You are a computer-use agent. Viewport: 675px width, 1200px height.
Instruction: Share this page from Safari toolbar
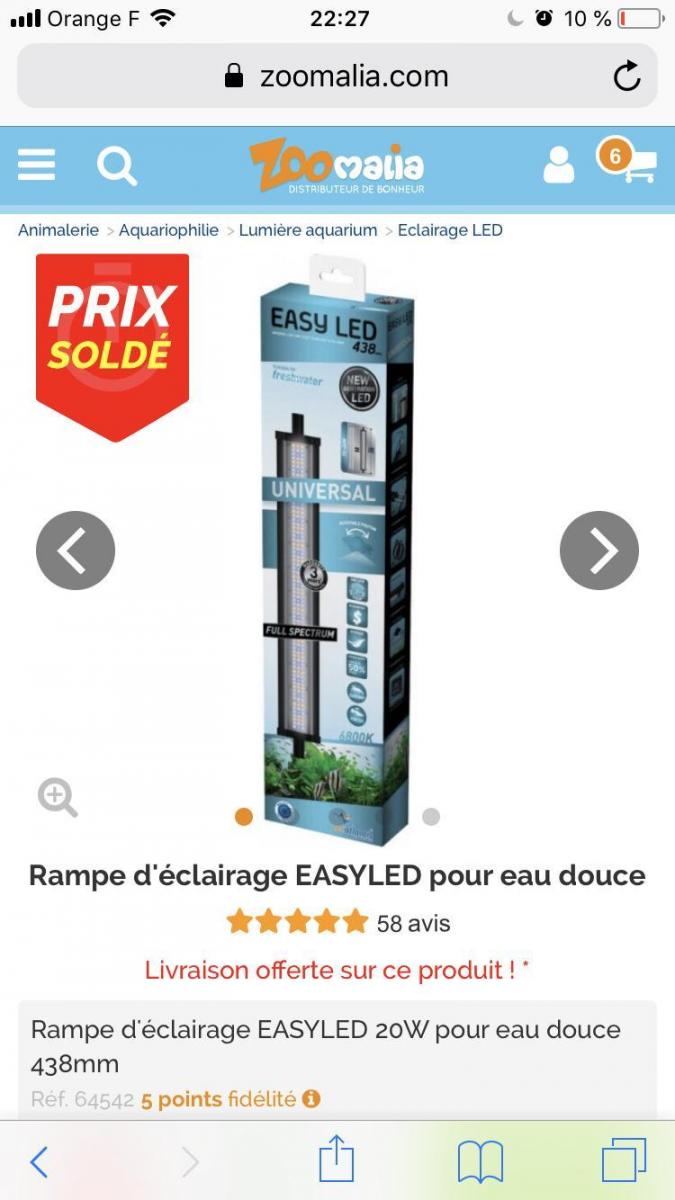(337, 1160)
